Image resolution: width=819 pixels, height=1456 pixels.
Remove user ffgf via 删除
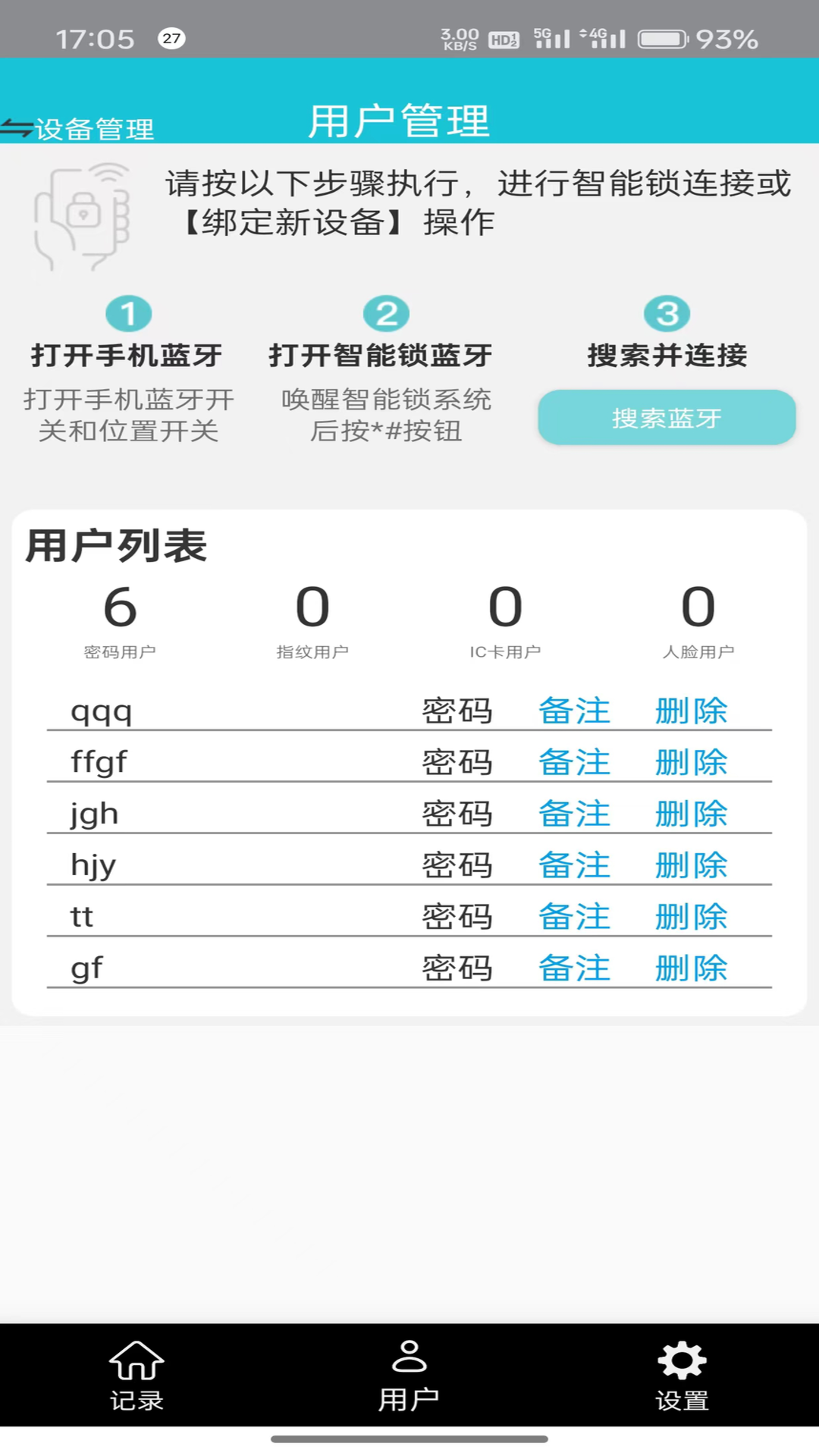pos(691,763)
